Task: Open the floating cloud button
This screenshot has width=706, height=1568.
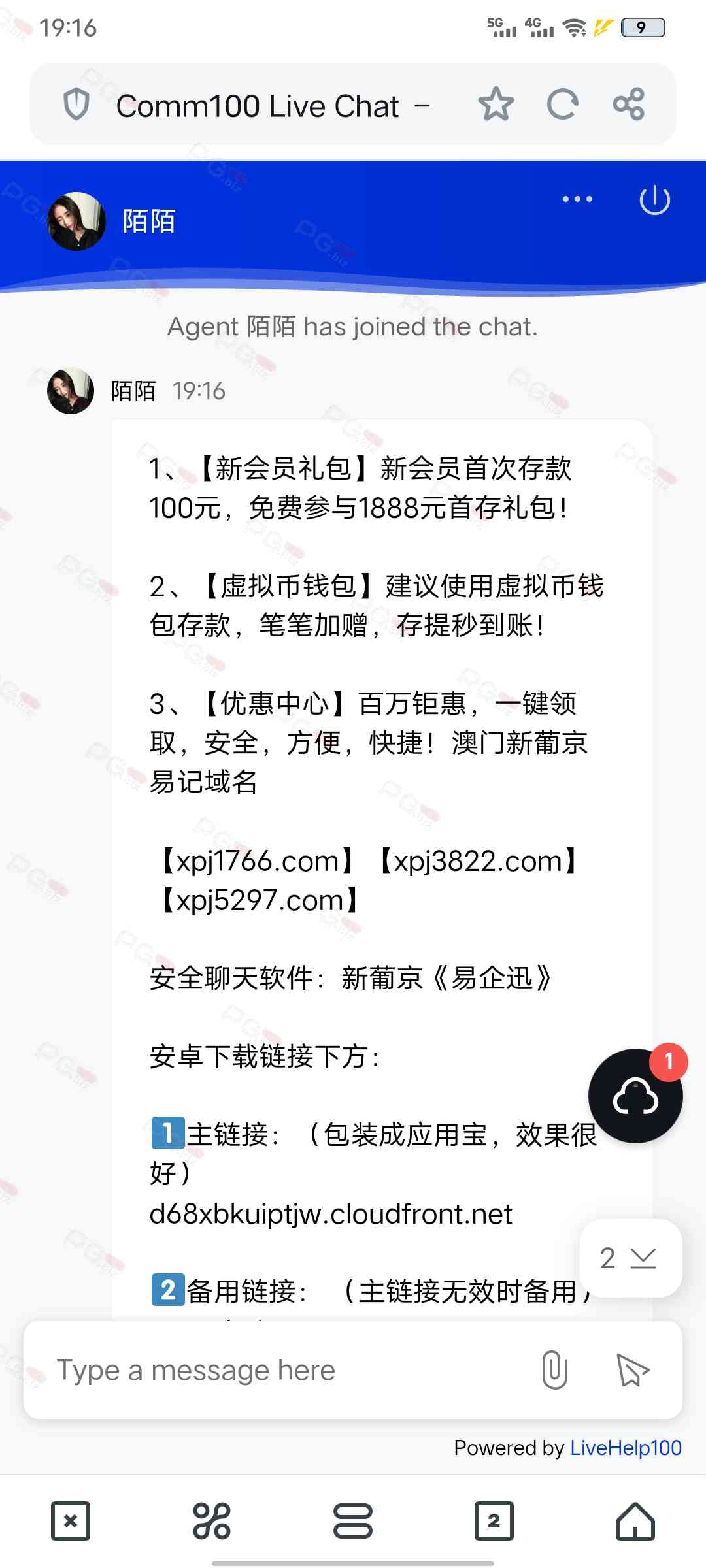Action: [635, 1096]
